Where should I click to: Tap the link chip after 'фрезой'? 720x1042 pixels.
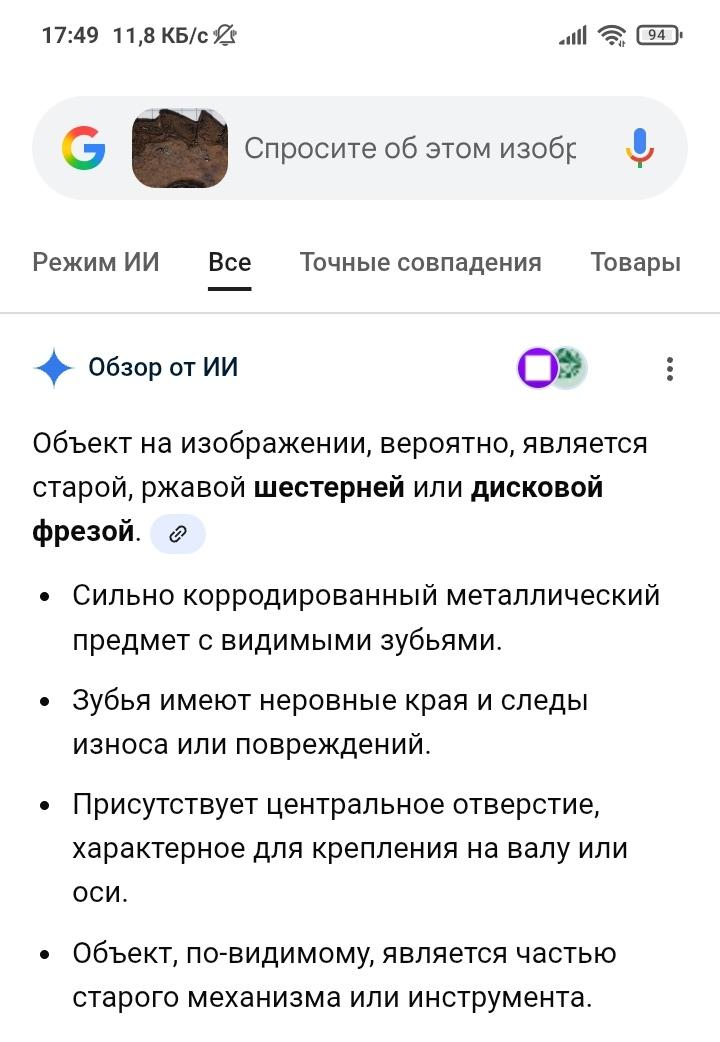coord(178,534)
